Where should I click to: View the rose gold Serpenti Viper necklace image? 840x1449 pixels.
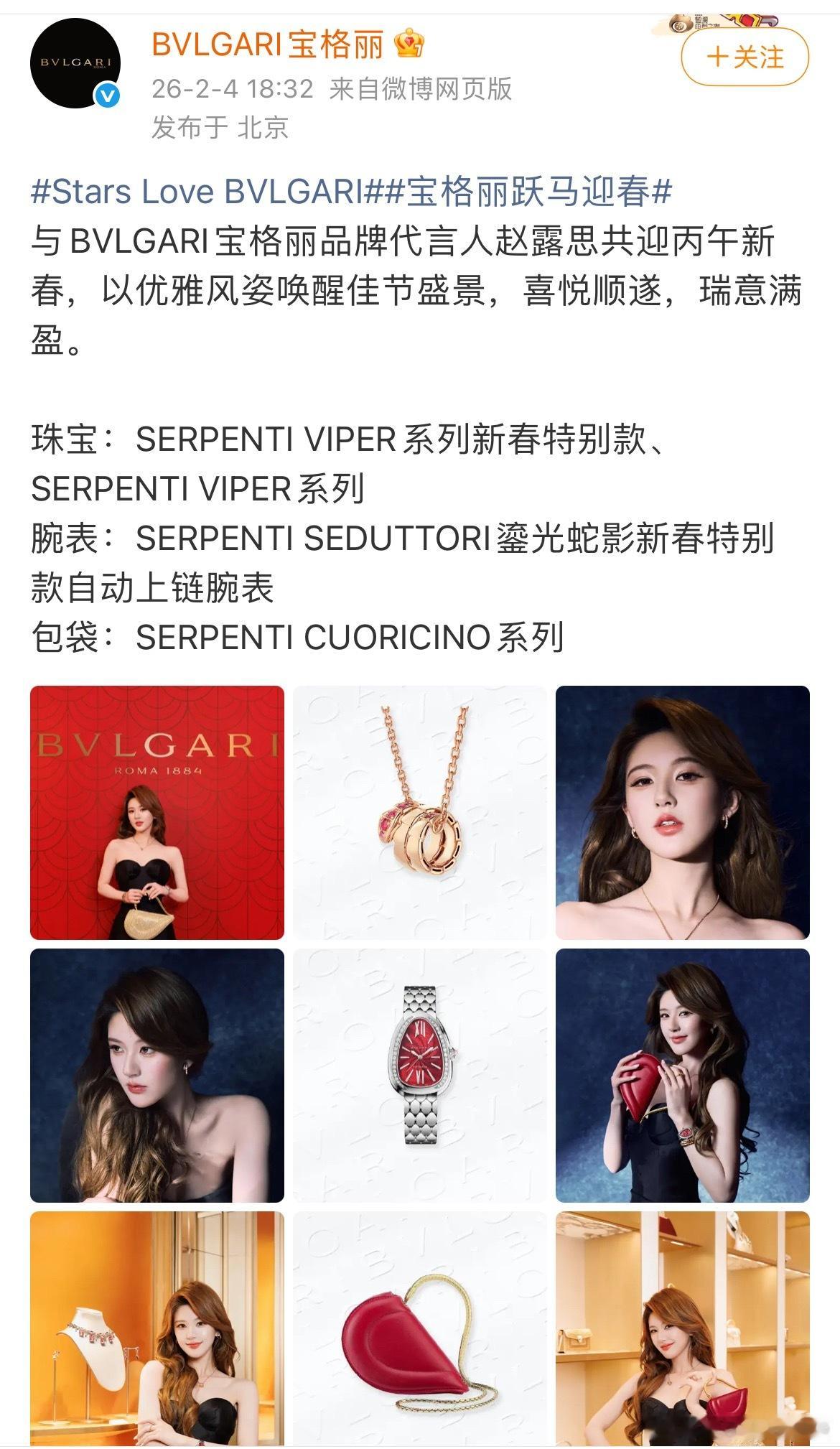[x=420, y=813]
